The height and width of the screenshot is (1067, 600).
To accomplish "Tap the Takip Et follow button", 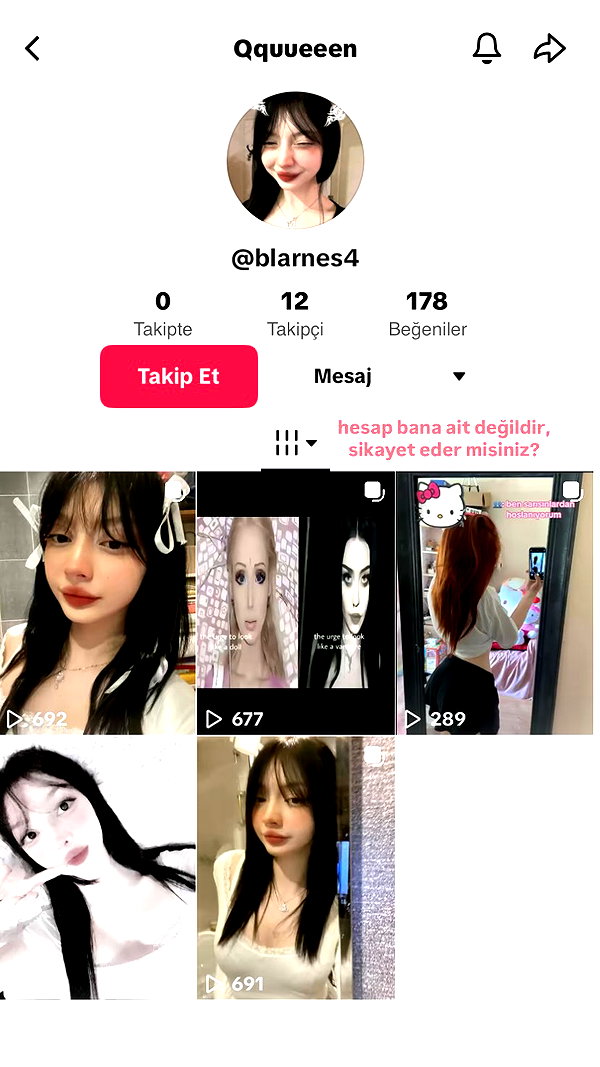I will 179,376.
